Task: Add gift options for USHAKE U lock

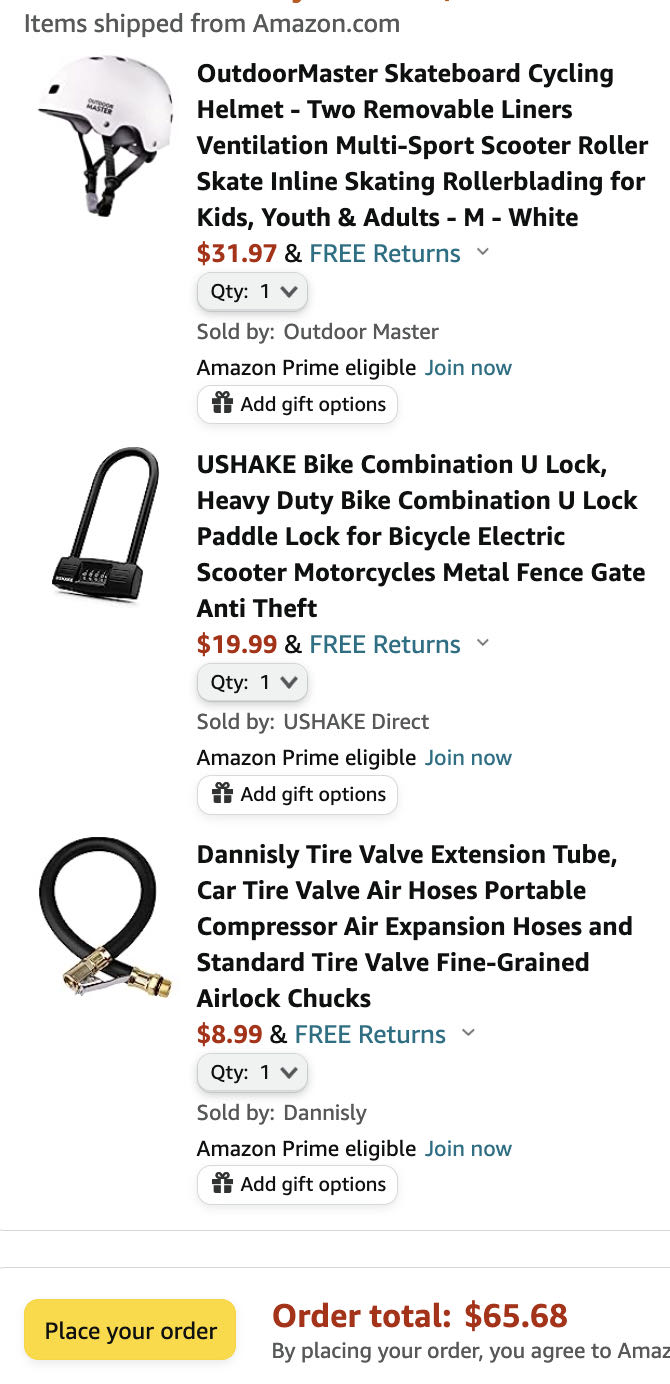Action: (297, 794)
